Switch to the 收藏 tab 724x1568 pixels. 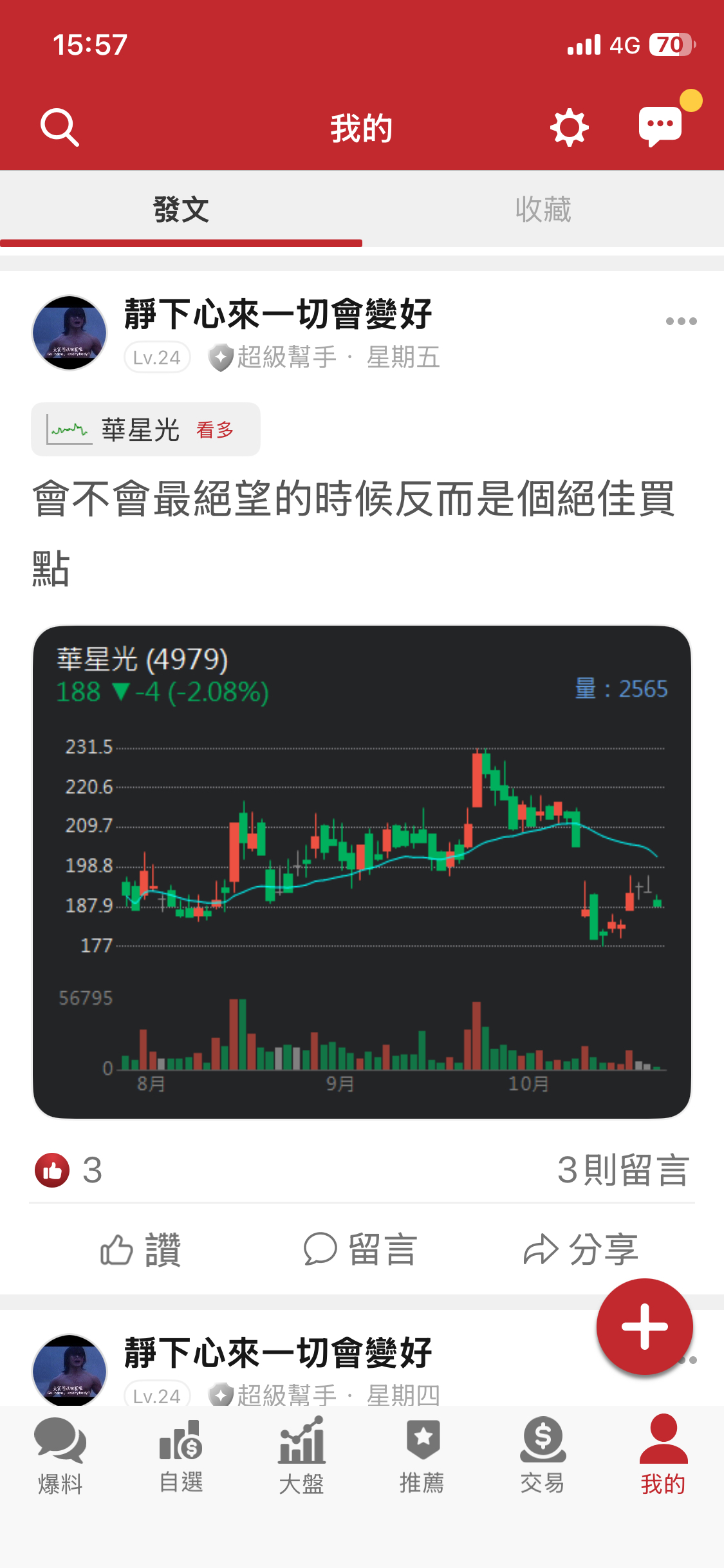coord(543,209)
